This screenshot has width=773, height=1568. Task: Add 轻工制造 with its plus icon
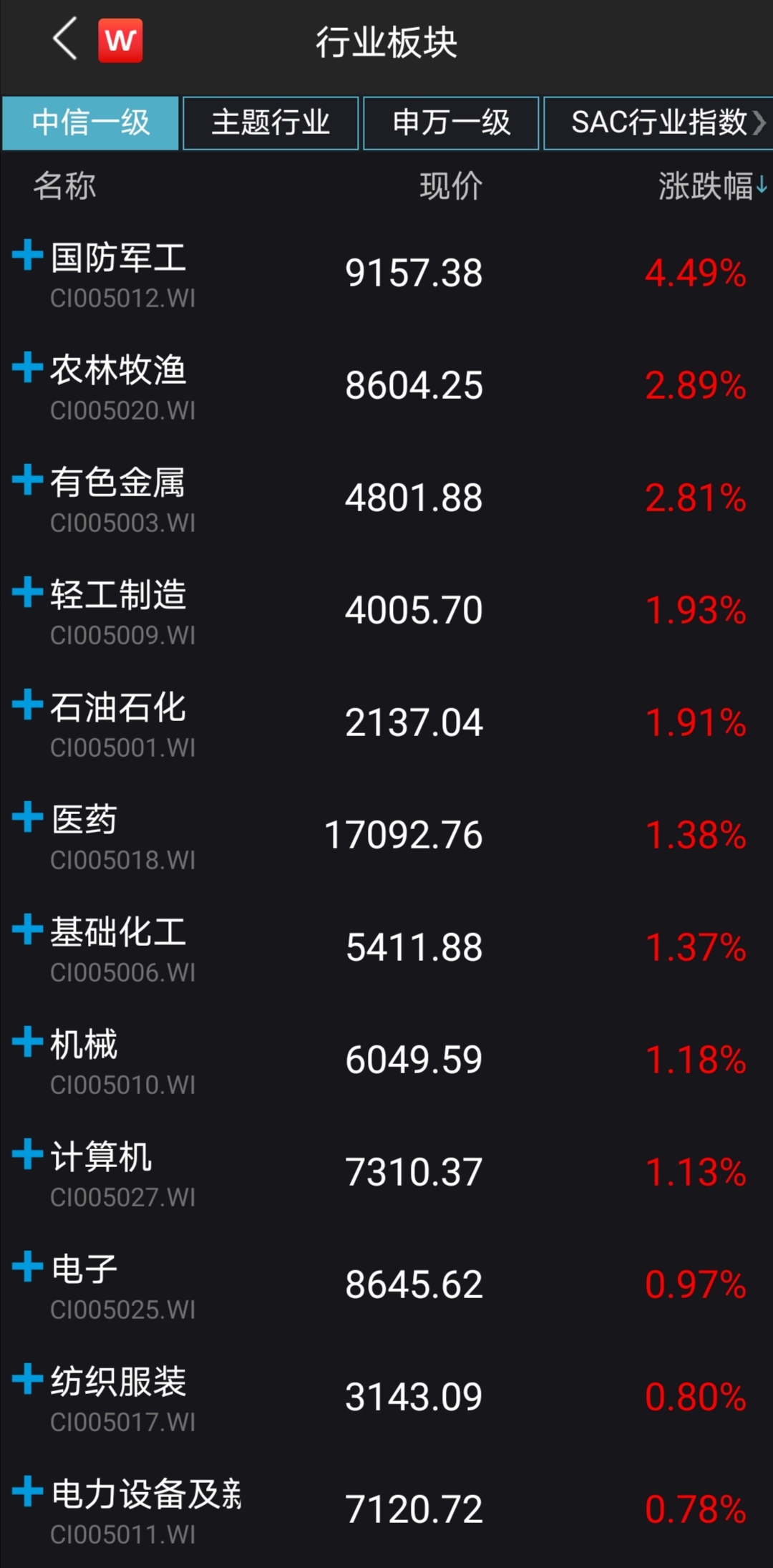tap(28, 592)
